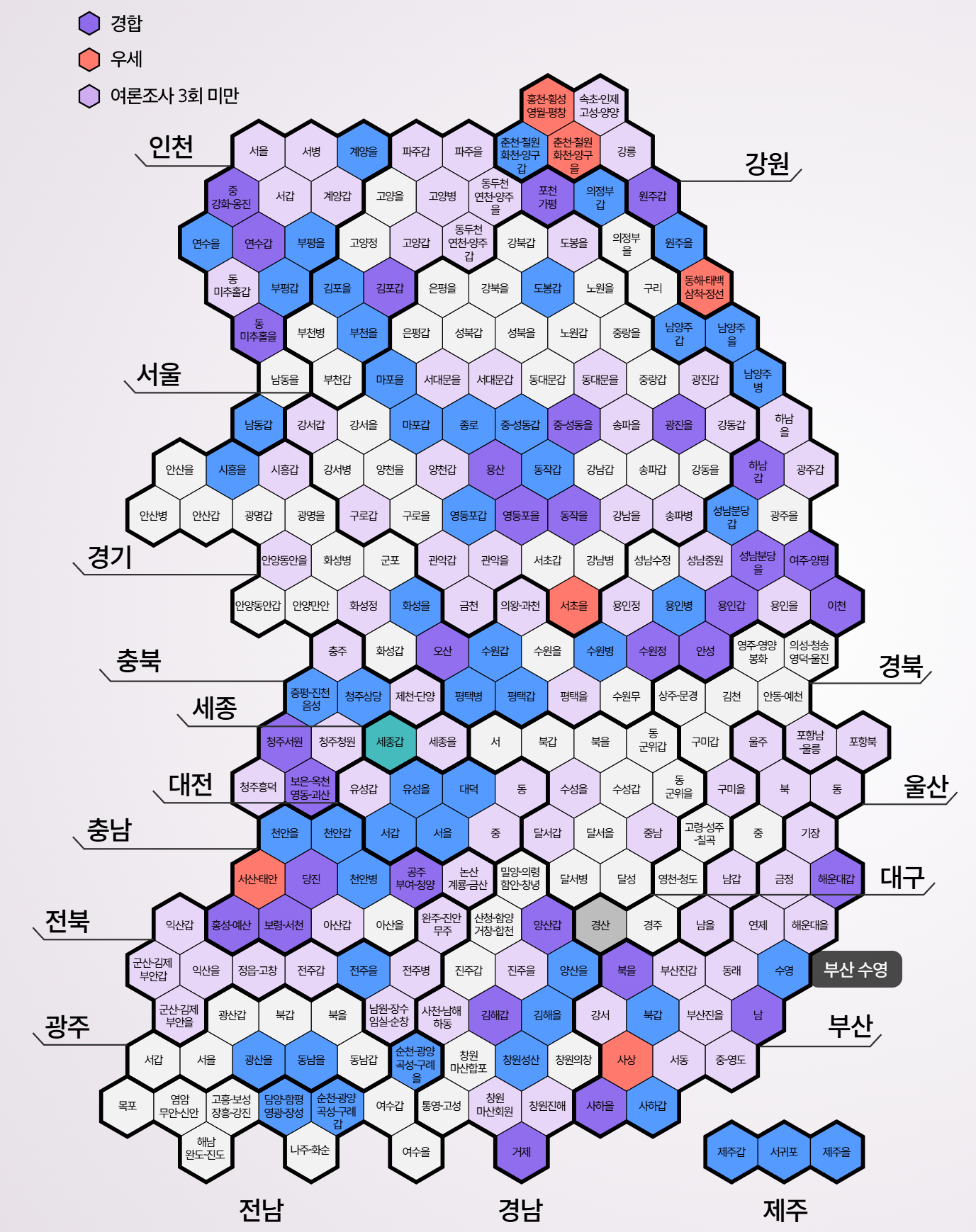This screenshot has height=1232, width=976.
Task: Select the 홍천·횡성·영월·평창 hexagon
Action: [x=546, y=106]
